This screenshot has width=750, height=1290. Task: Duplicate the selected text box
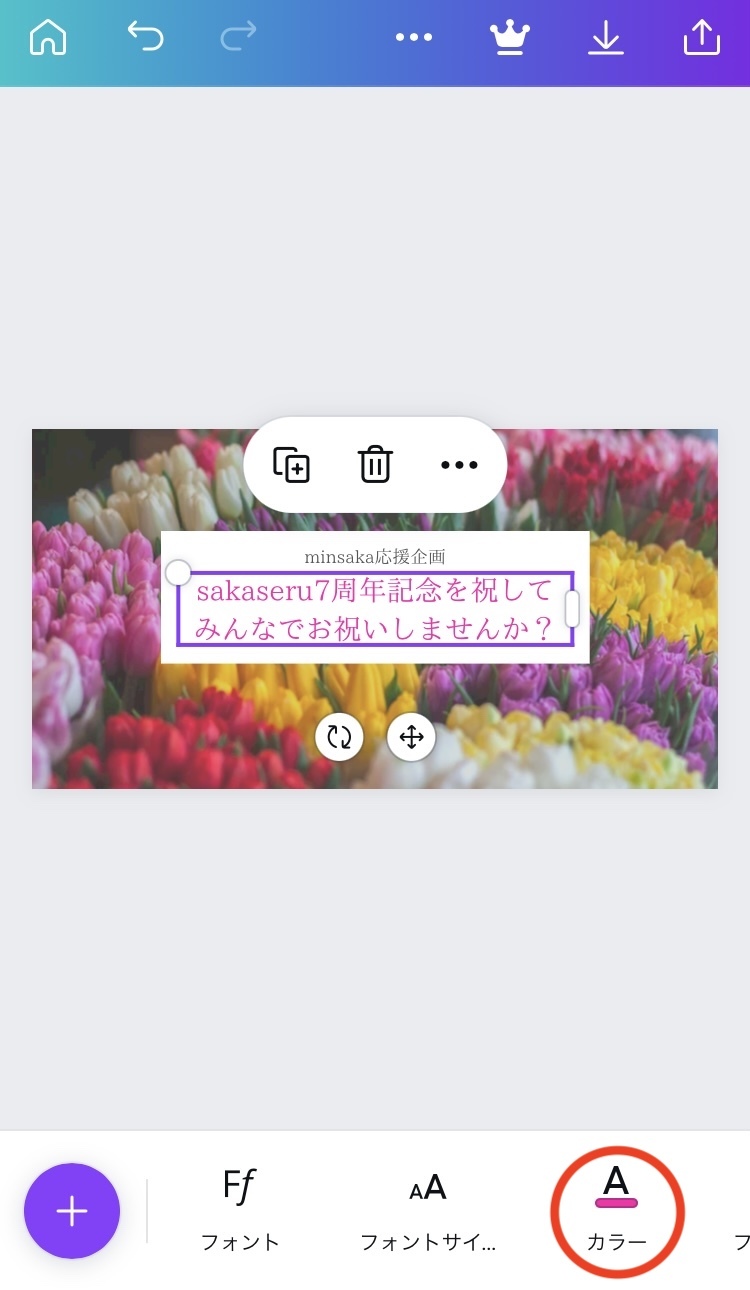click(x=292, y=465)
